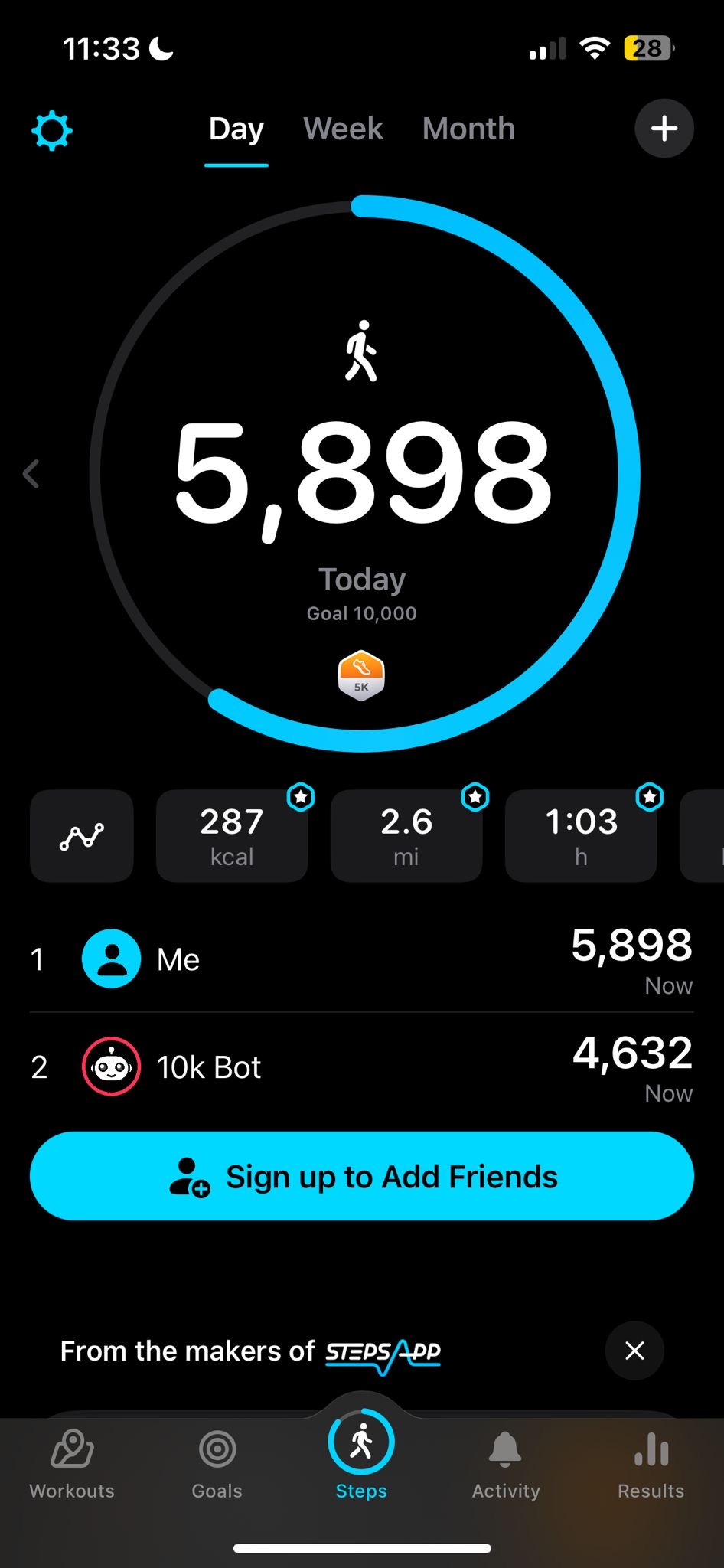The height and width of the screenshot is (1568, 724).
Task: Switch to the Month view
Action: coord(468,129)
